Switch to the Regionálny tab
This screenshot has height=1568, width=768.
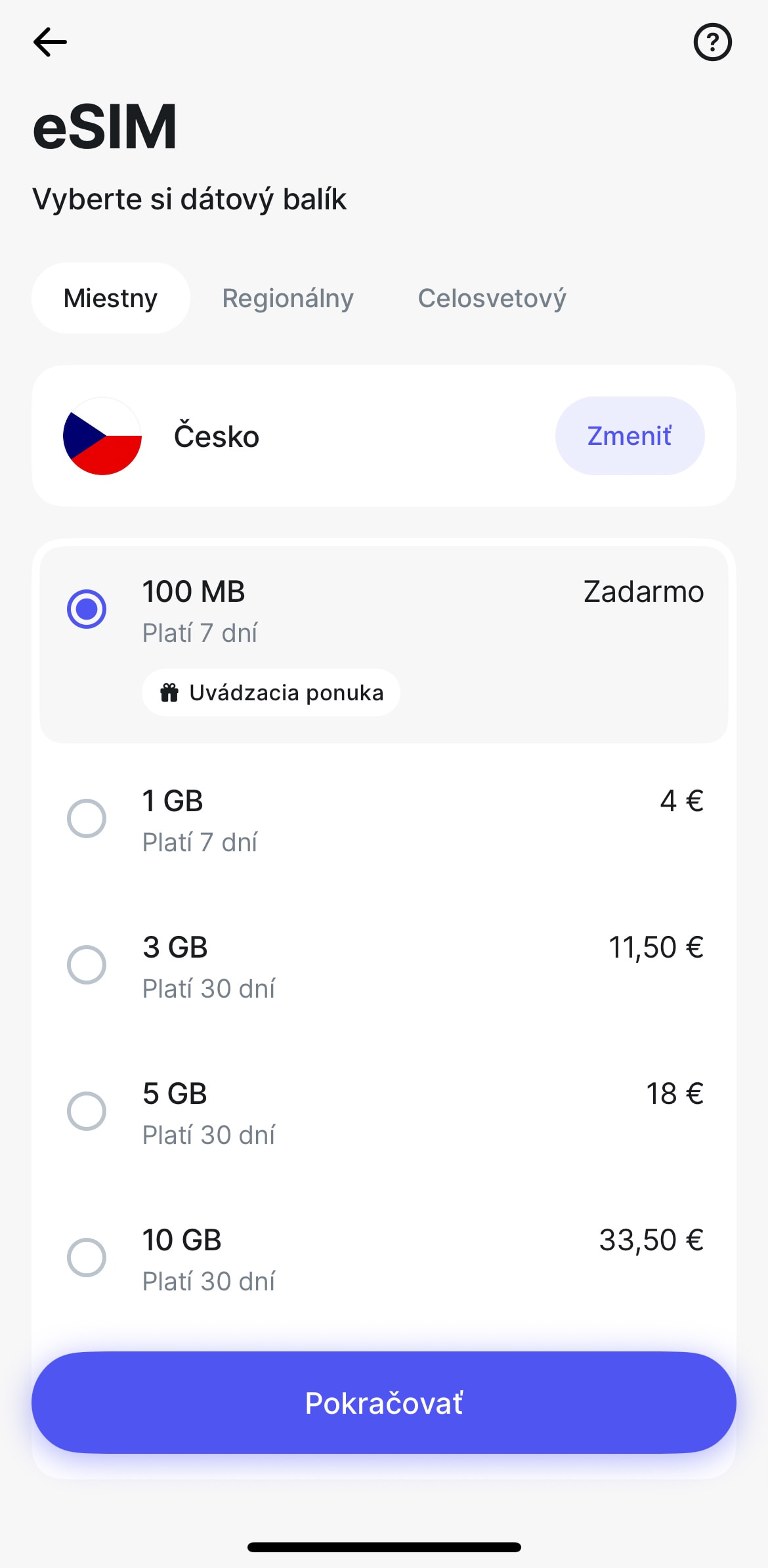click(x=288, y=299)
